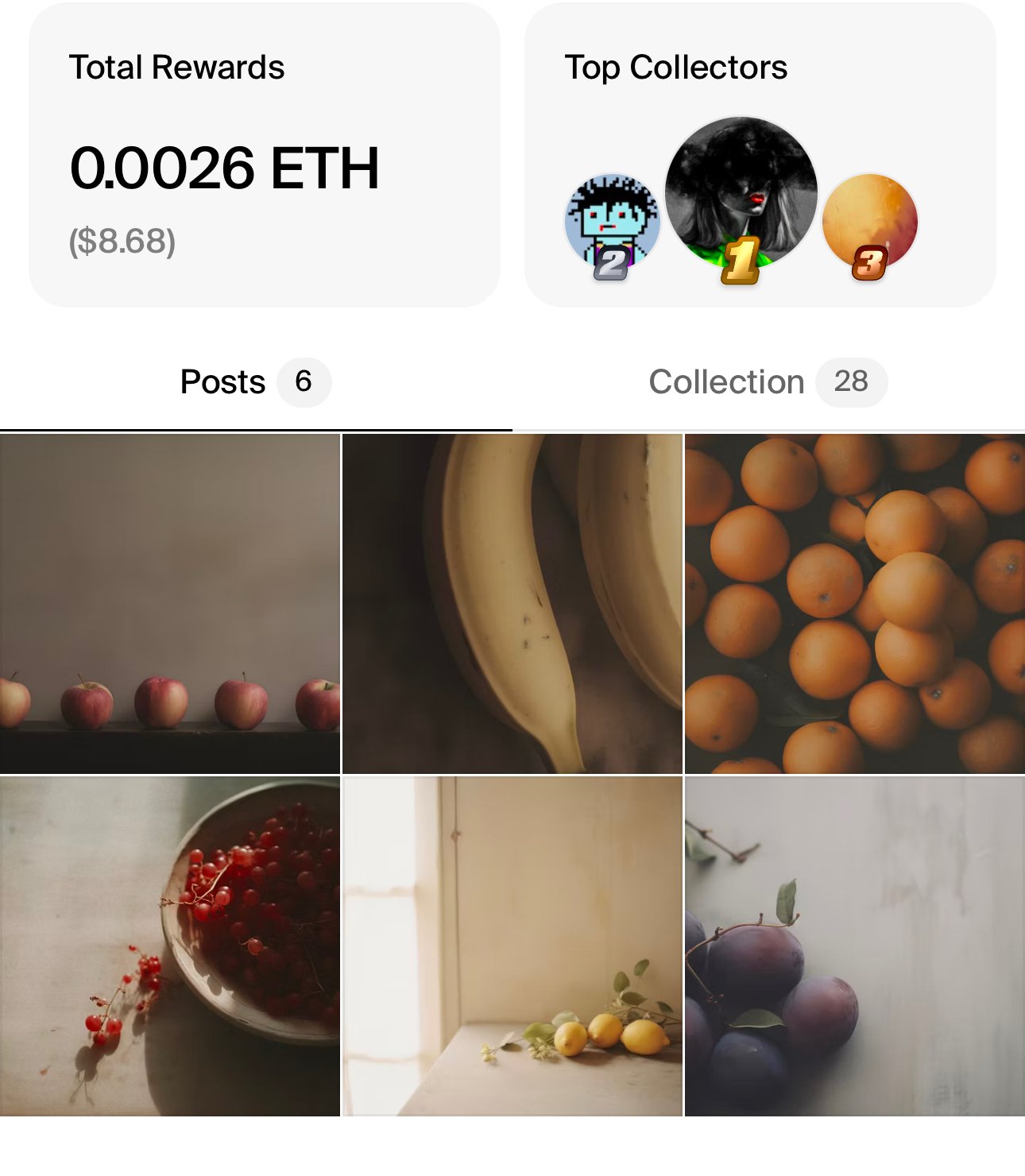Select the Posts tab
This screenshot has height=1176, width=1025.
point(254,382)
